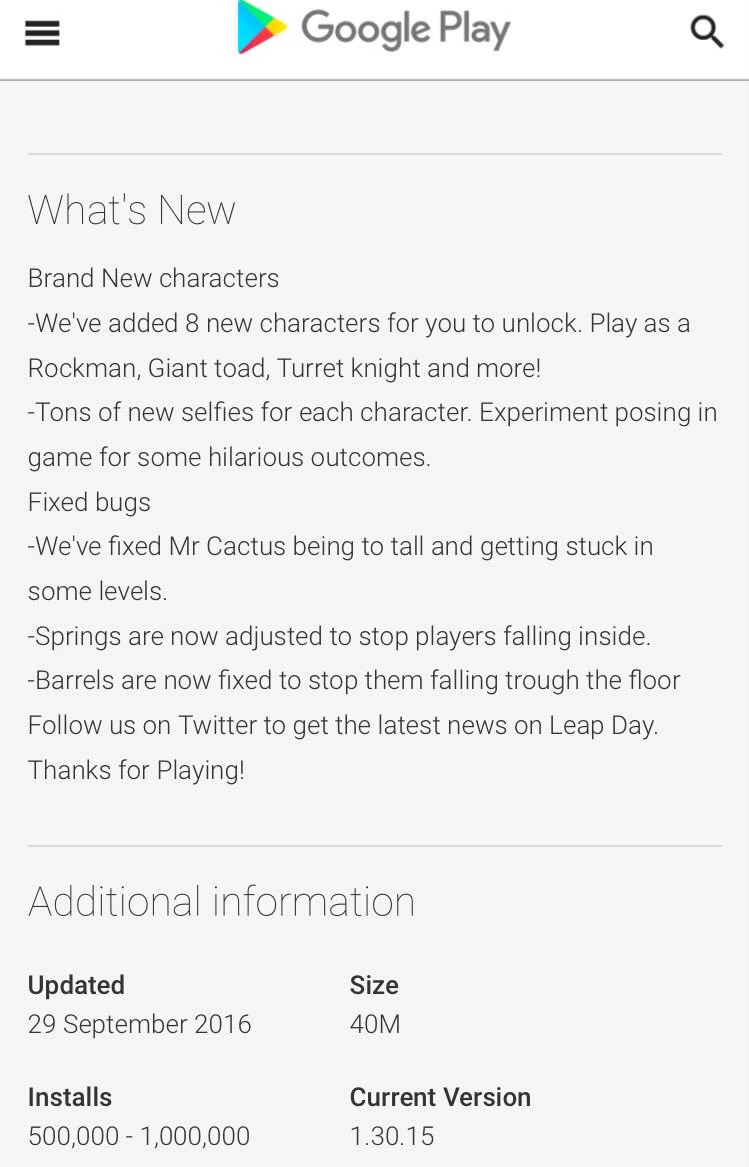Tap the search magnifier icon
Image resolution: width=749 pixels, height=1167 pixels.
tap(707, 31)
